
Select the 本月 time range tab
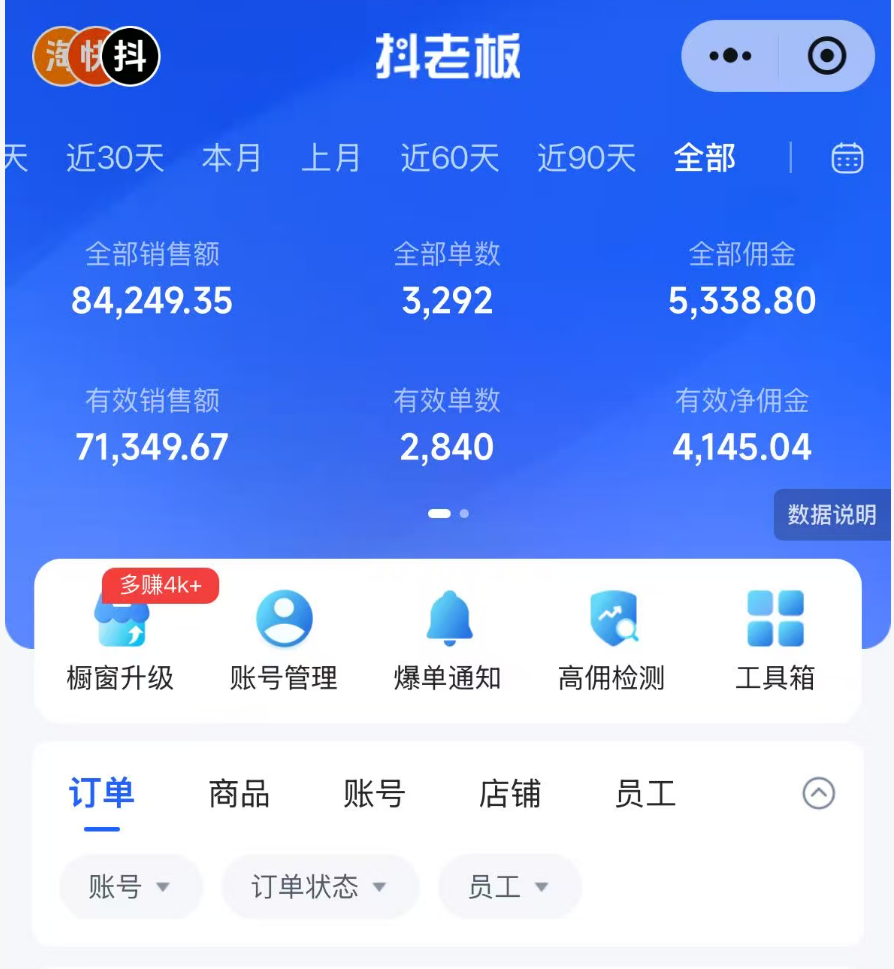[x=233, y=158]
